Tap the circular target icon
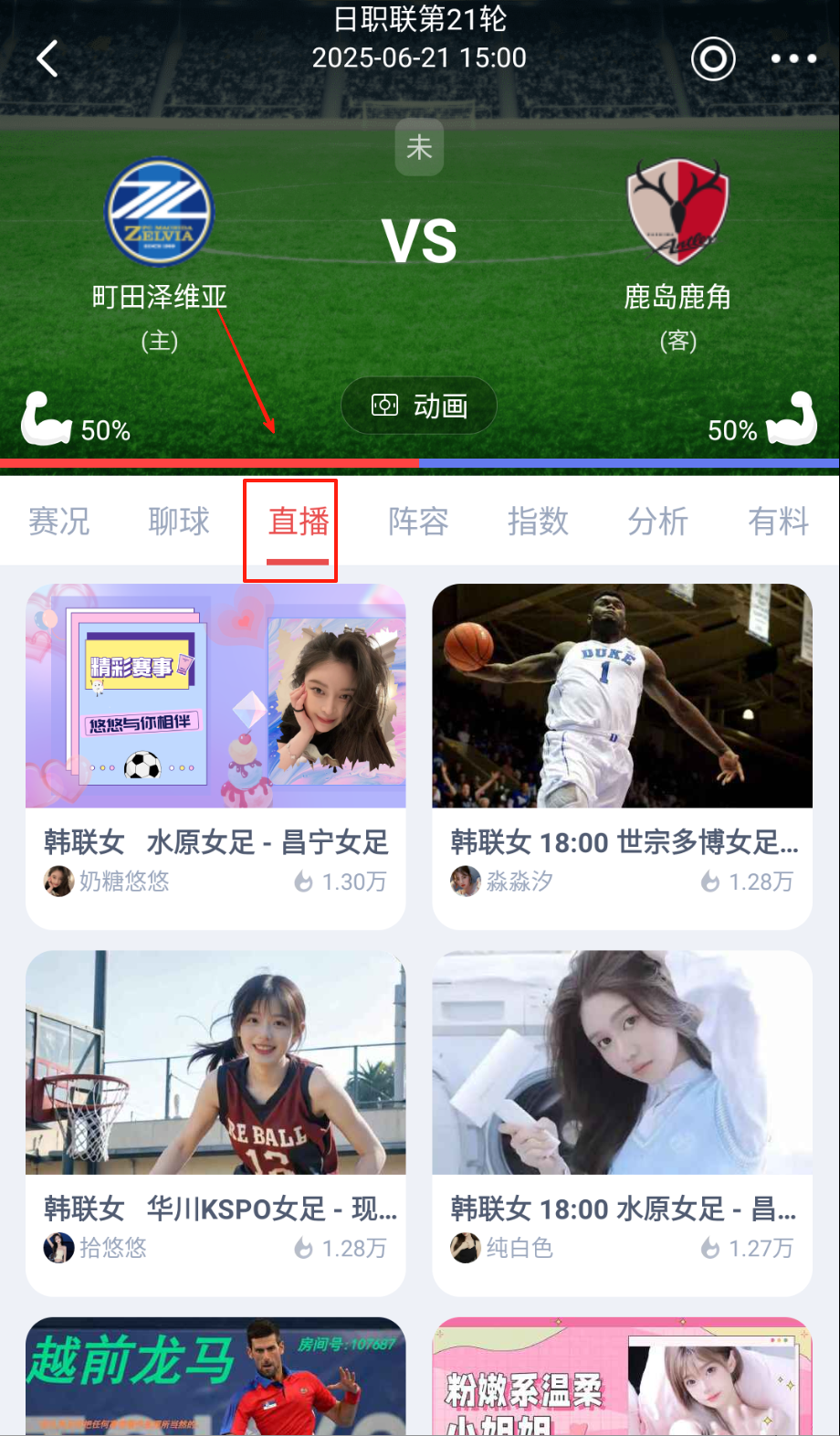Screen dimensions: 840x1436 point(712,59)
